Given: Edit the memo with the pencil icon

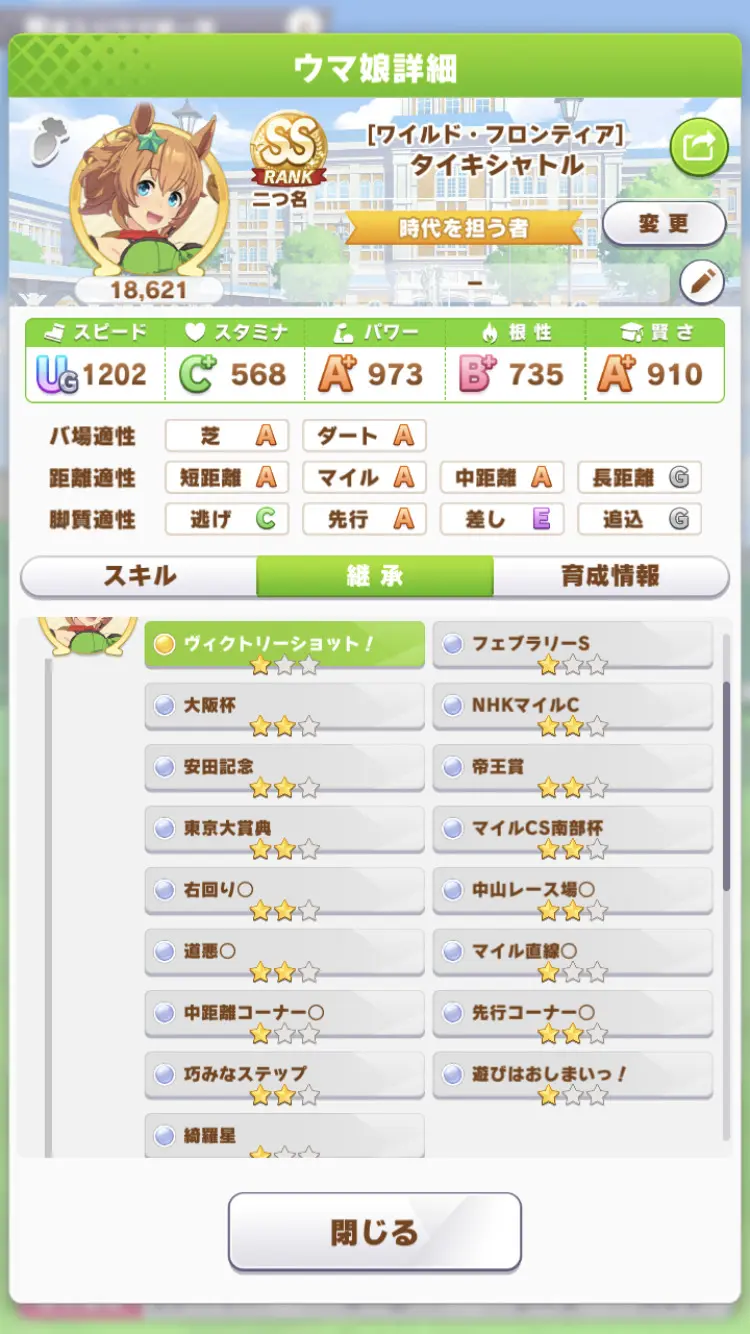Looking at the screenshot, I should click(702, 283).
